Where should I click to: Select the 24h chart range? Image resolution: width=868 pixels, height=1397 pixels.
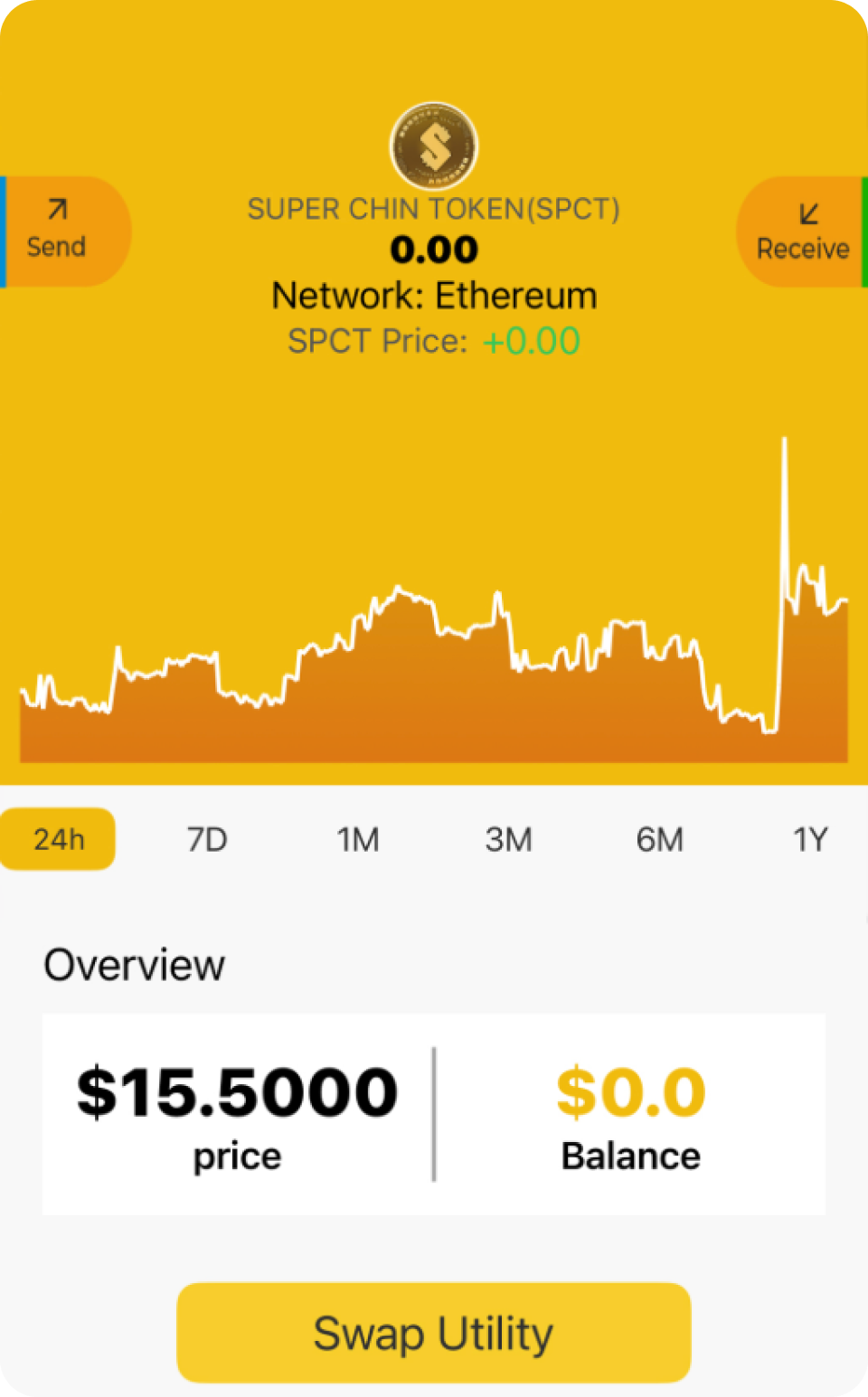pos(58,839)
